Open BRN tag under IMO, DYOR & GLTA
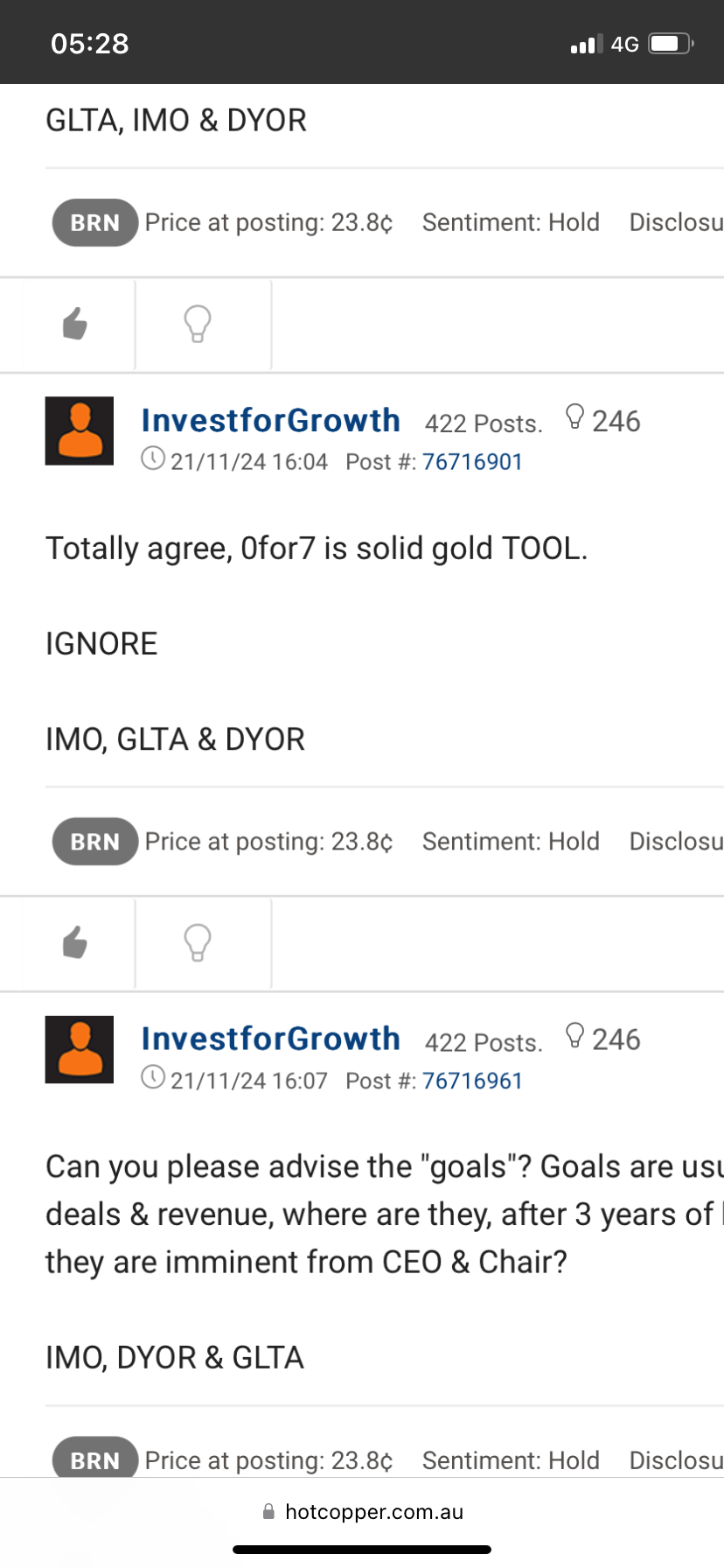 94,1459
